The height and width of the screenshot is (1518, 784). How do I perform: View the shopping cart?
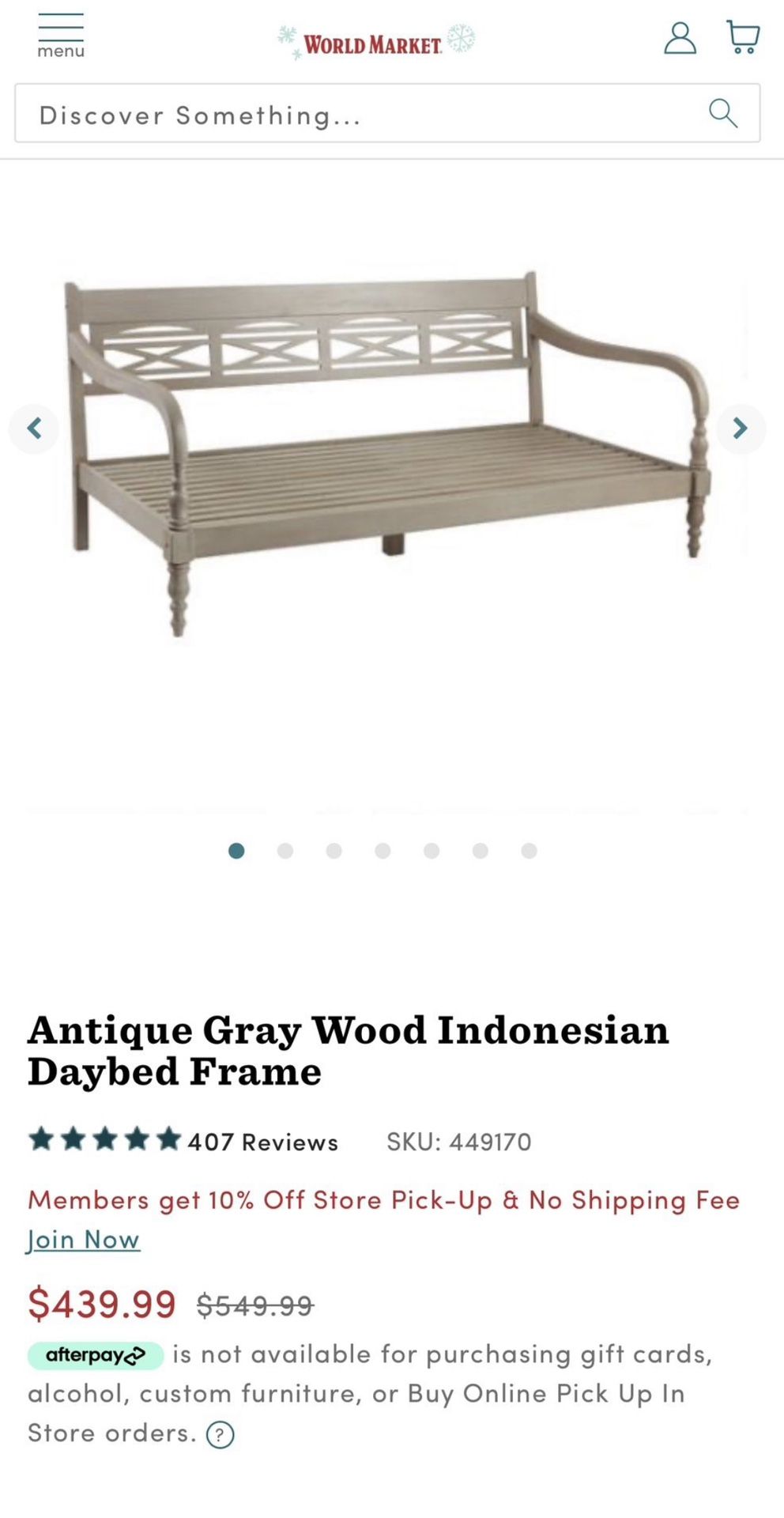pos(744,36)
